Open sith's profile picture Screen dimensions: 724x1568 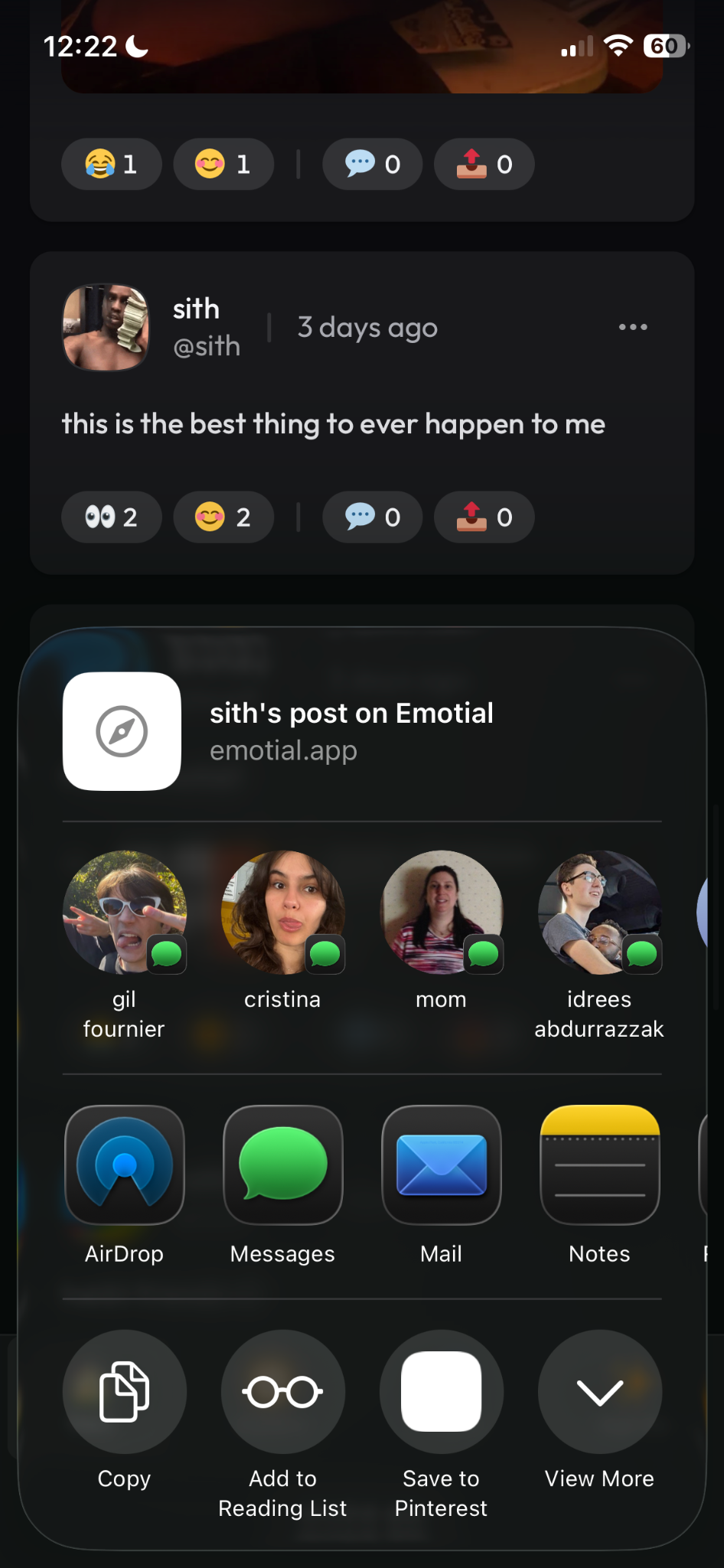[106, 328]
